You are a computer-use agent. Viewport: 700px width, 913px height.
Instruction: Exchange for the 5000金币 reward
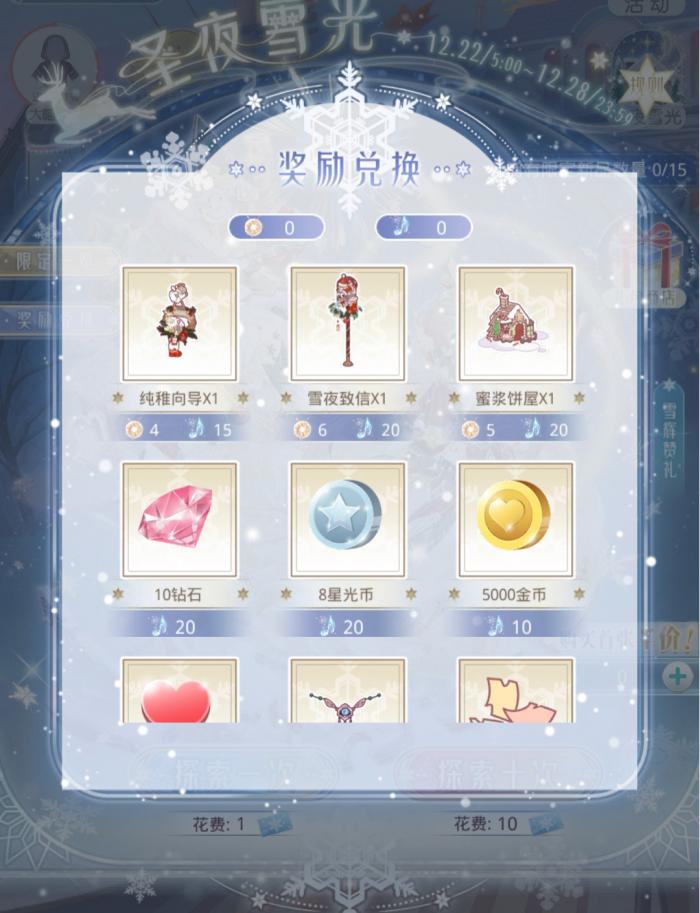click(x=516, y=519)
